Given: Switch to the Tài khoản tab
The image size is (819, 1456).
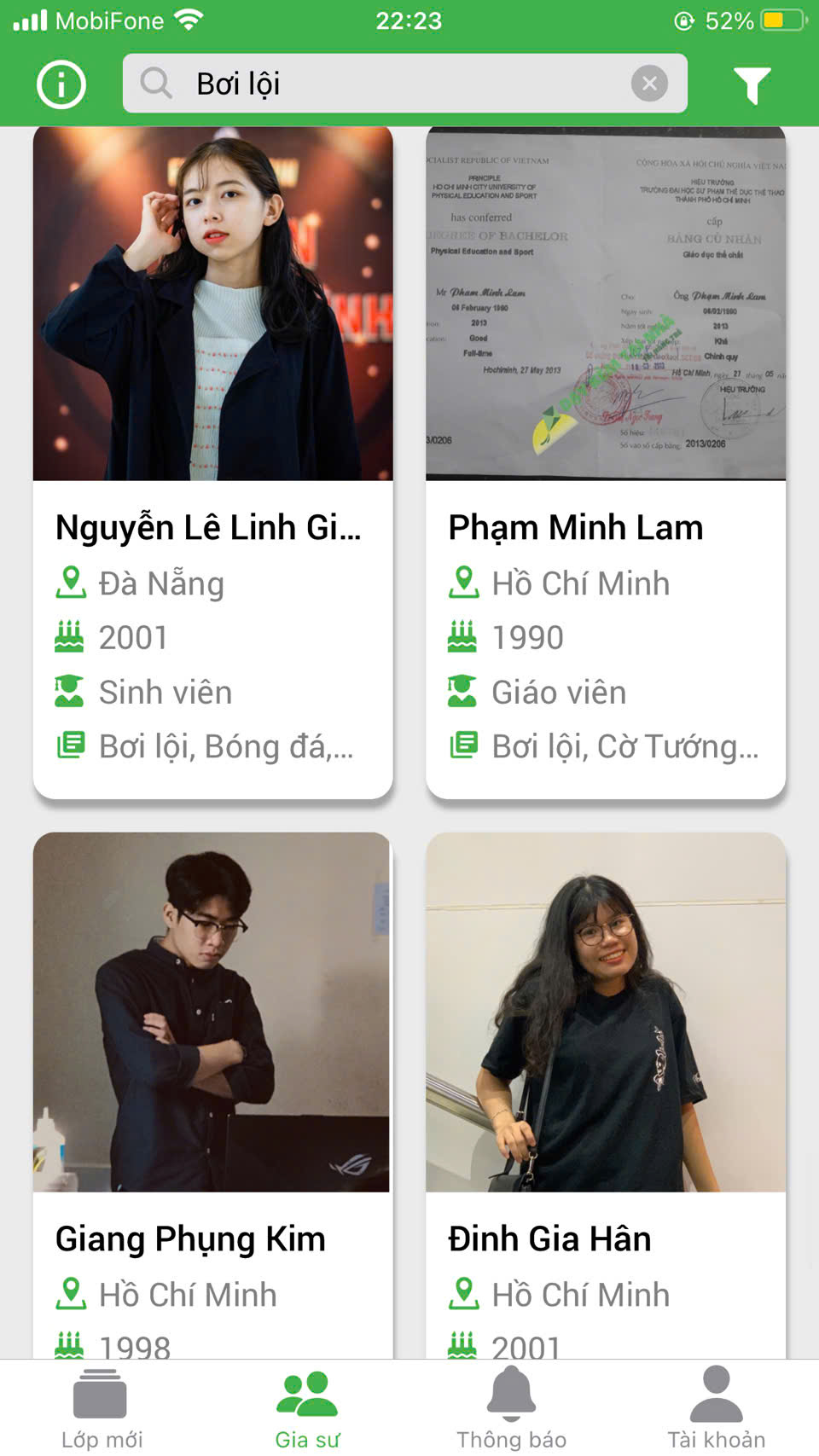Looking at the screenshot, I should [x=716, y=1409].
